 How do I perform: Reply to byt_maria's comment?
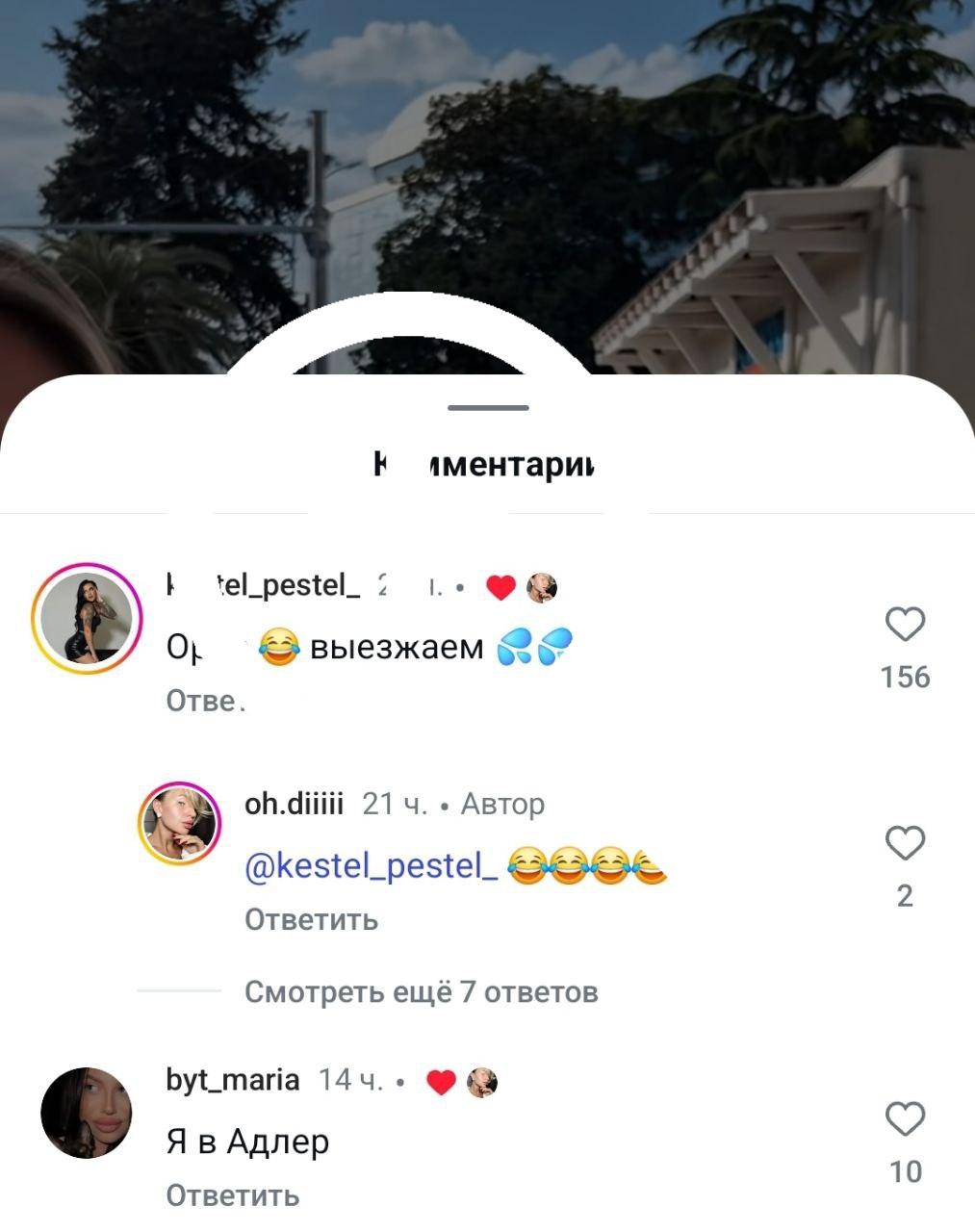(x=232, y=1195)
